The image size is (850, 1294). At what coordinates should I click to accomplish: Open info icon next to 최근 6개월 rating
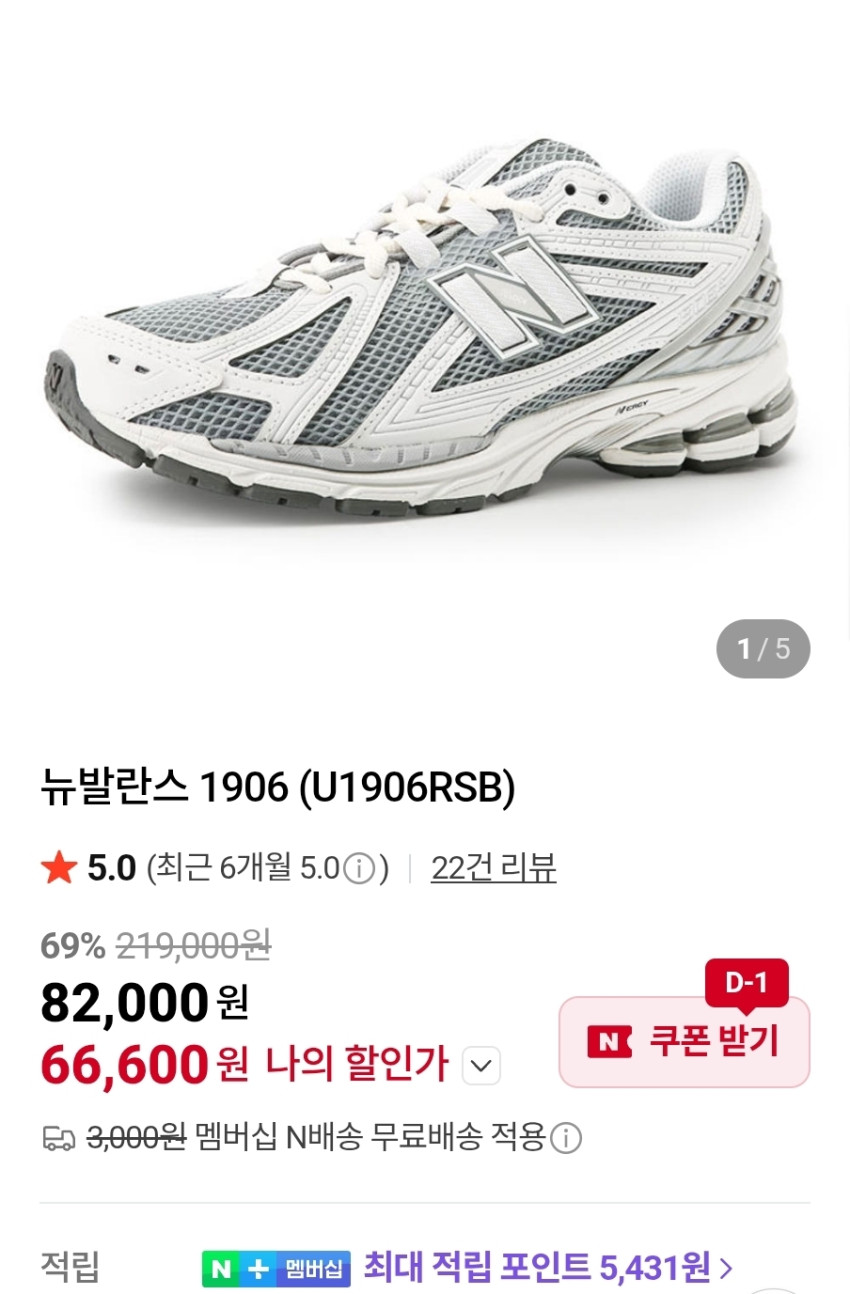tap(359, 868)
